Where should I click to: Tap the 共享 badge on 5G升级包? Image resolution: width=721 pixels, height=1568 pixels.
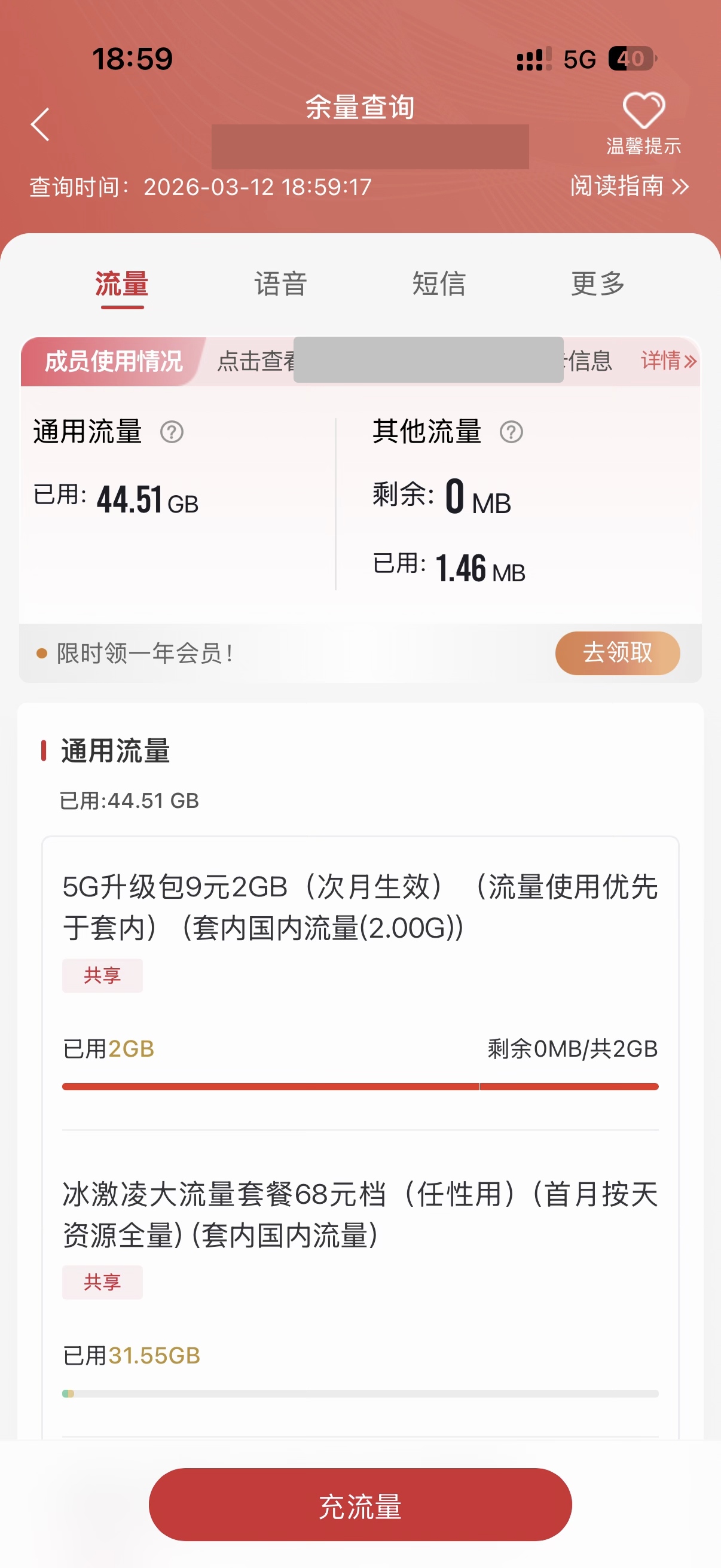click(x=102, y=975)
